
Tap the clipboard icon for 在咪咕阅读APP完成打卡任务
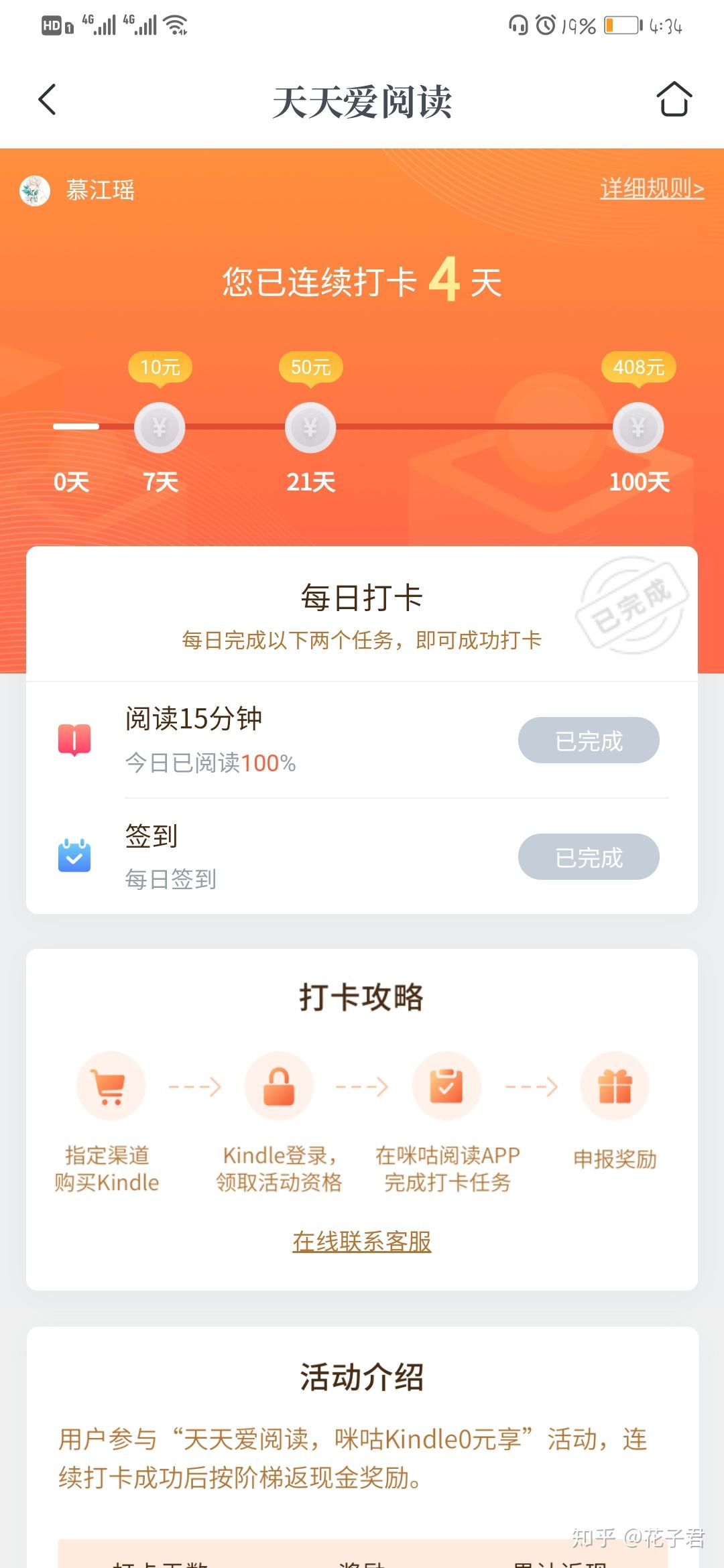coord(447,1086)
